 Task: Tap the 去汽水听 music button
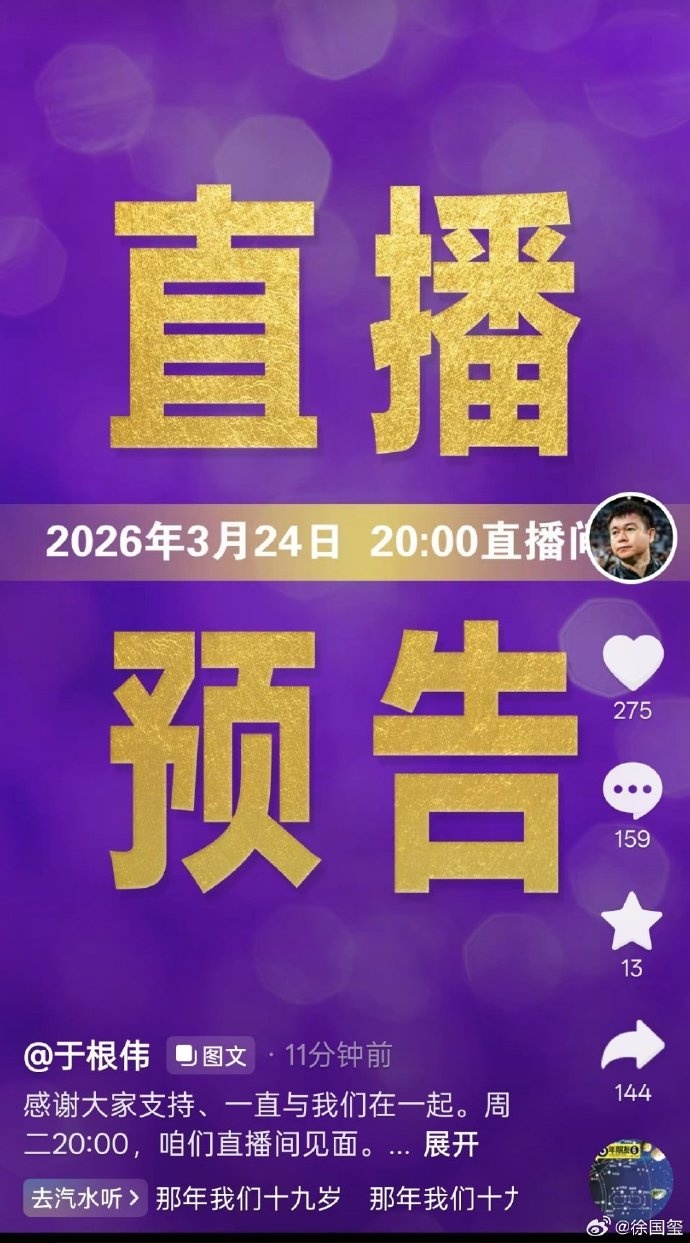tap(84, 1196)
